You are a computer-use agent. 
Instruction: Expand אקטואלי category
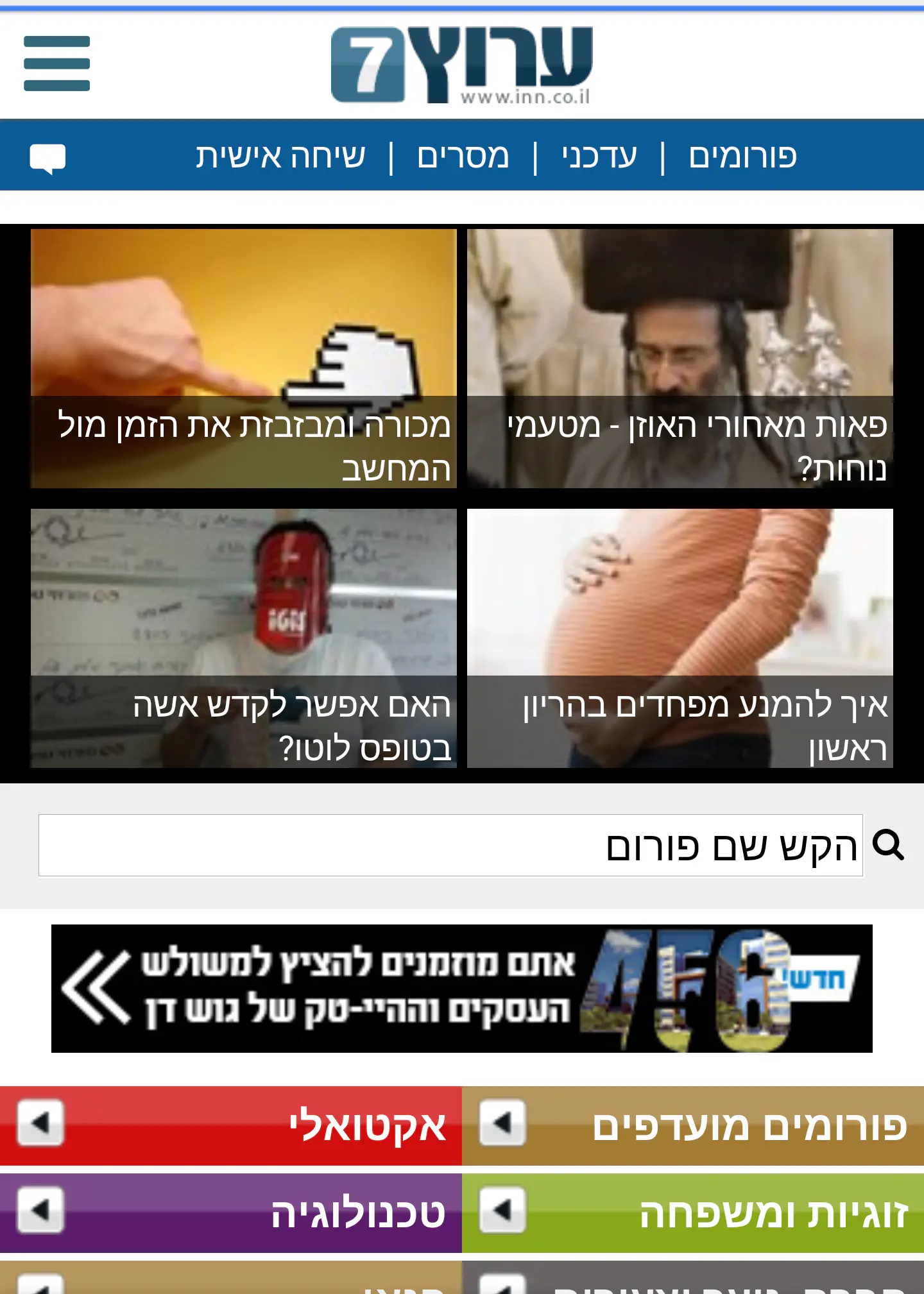coord(40,1123)
